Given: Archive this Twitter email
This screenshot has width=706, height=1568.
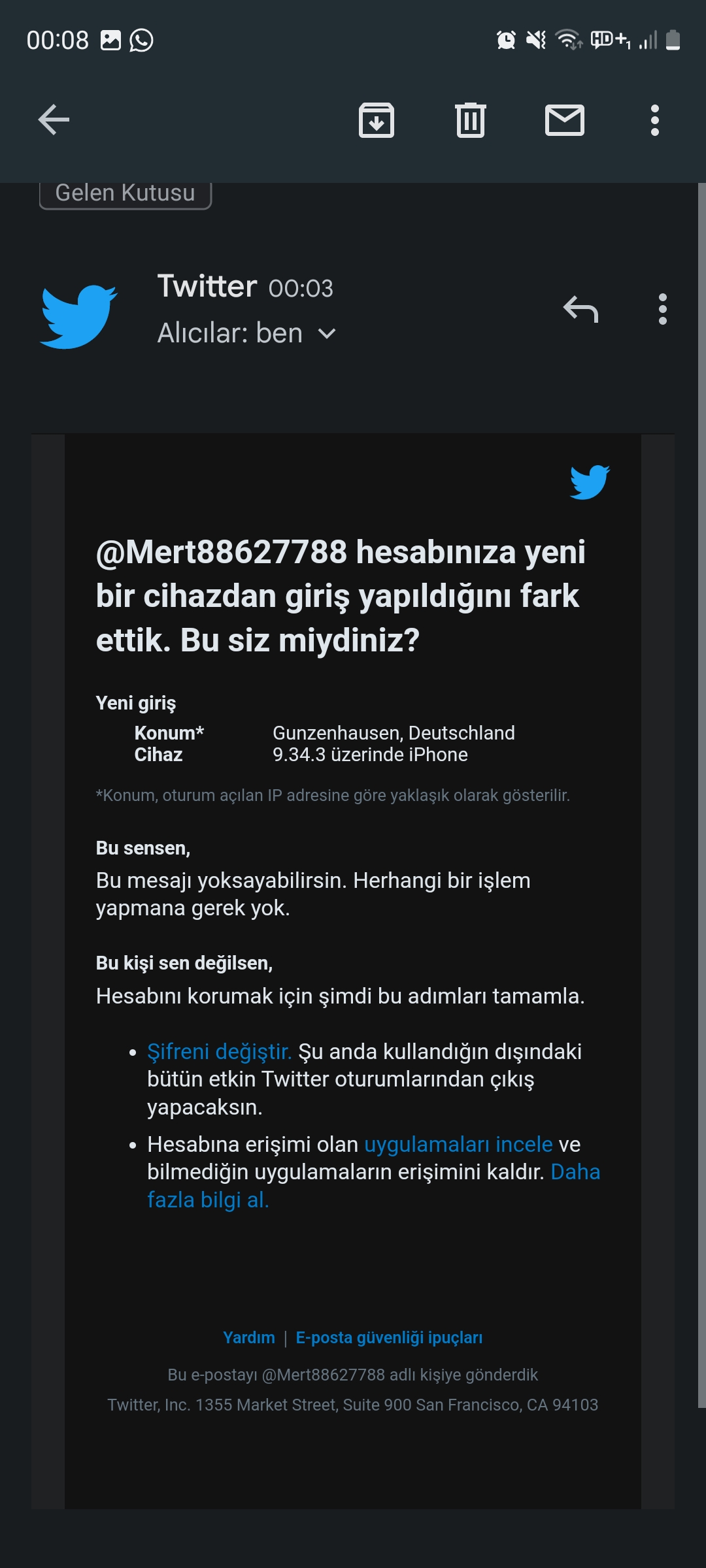Looking at the screenshot, I should (377, 120).
